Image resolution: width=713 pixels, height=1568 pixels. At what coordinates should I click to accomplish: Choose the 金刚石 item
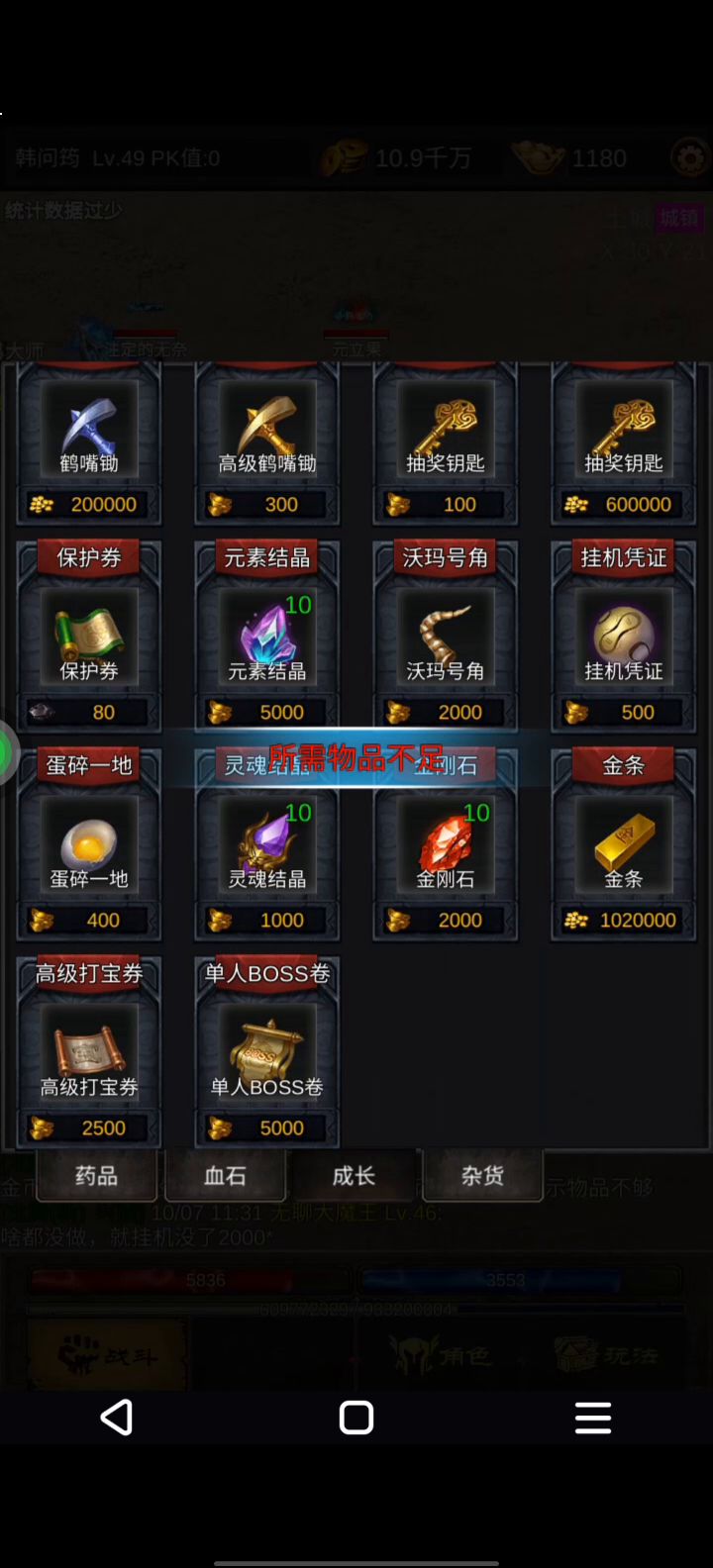446,848
